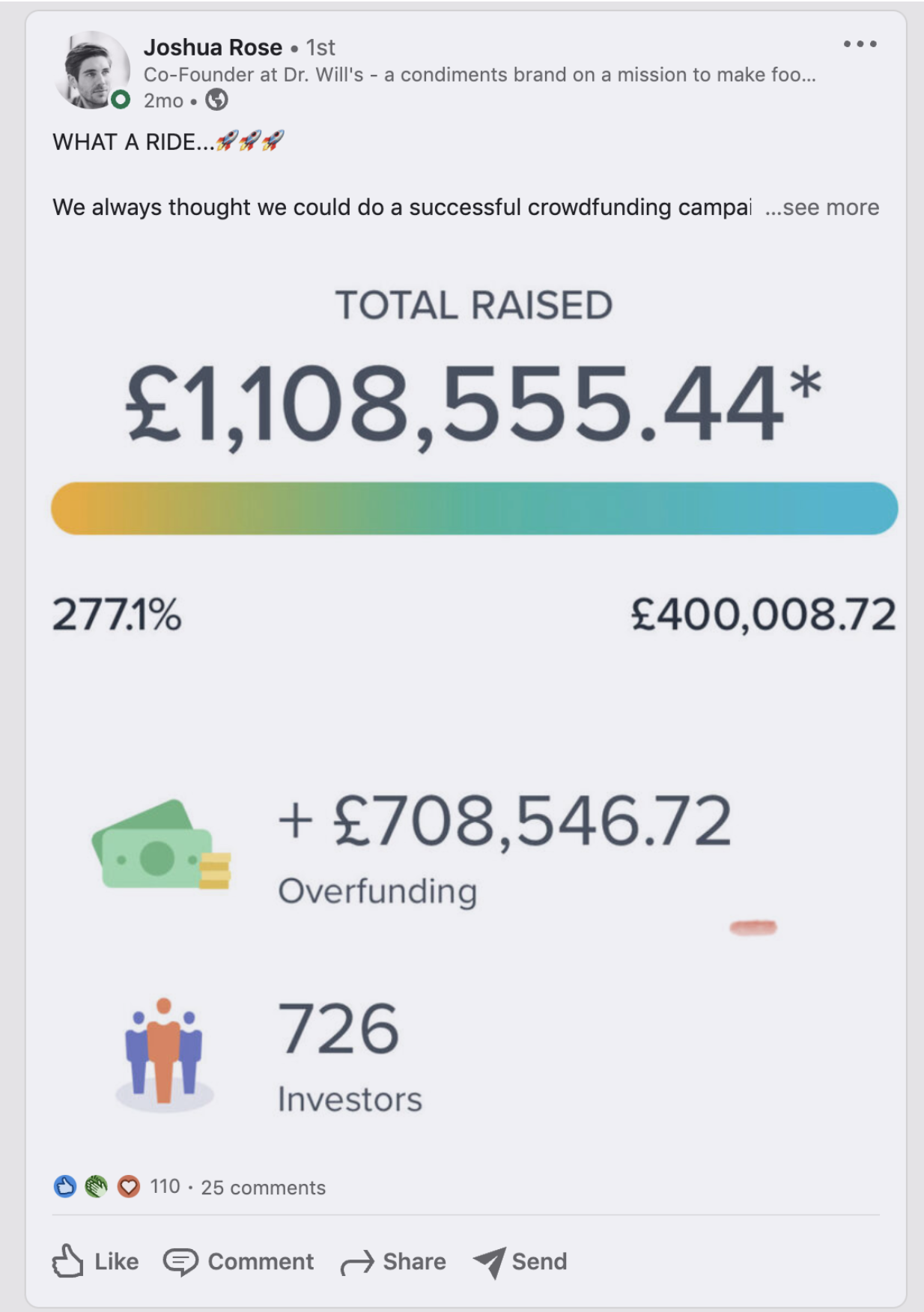Open Joshua Rose's profile photo
The image size is (924, 1312).
tap(92, 70)
